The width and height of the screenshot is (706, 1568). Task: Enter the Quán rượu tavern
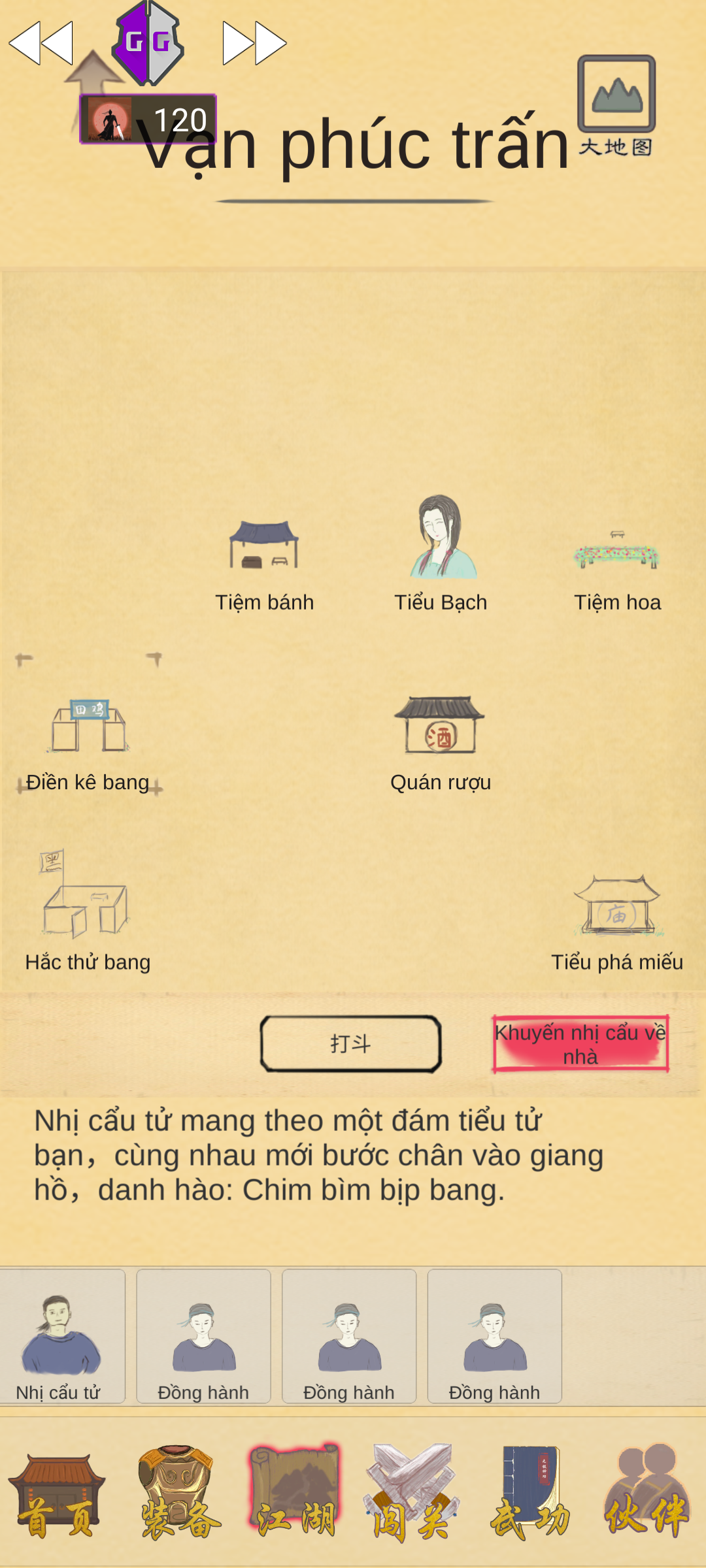click(440, 742)
